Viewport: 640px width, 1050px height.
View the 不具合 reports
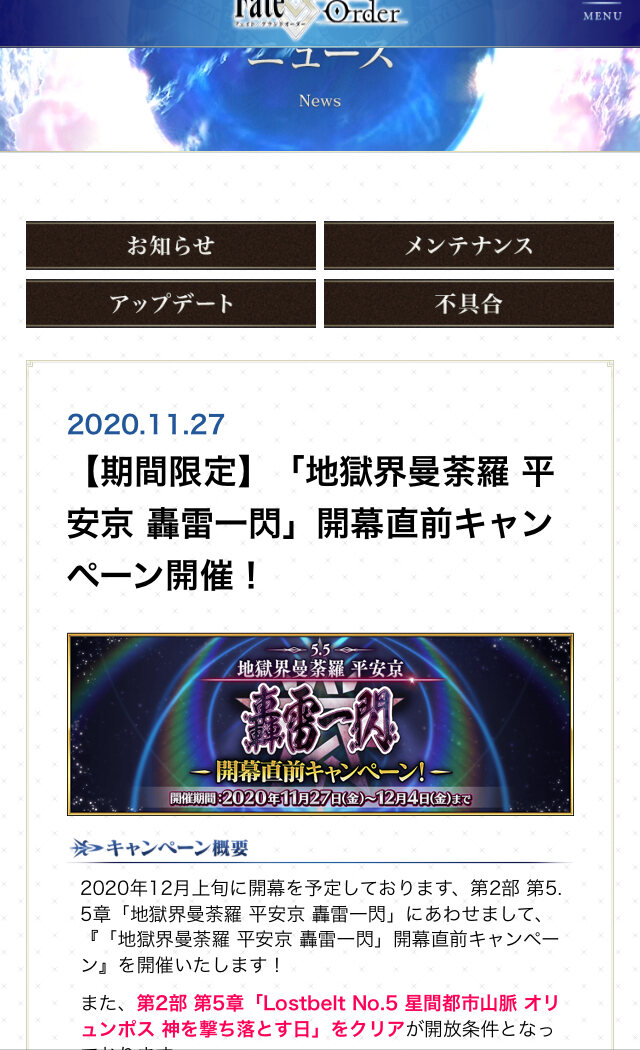pos(468,304)
